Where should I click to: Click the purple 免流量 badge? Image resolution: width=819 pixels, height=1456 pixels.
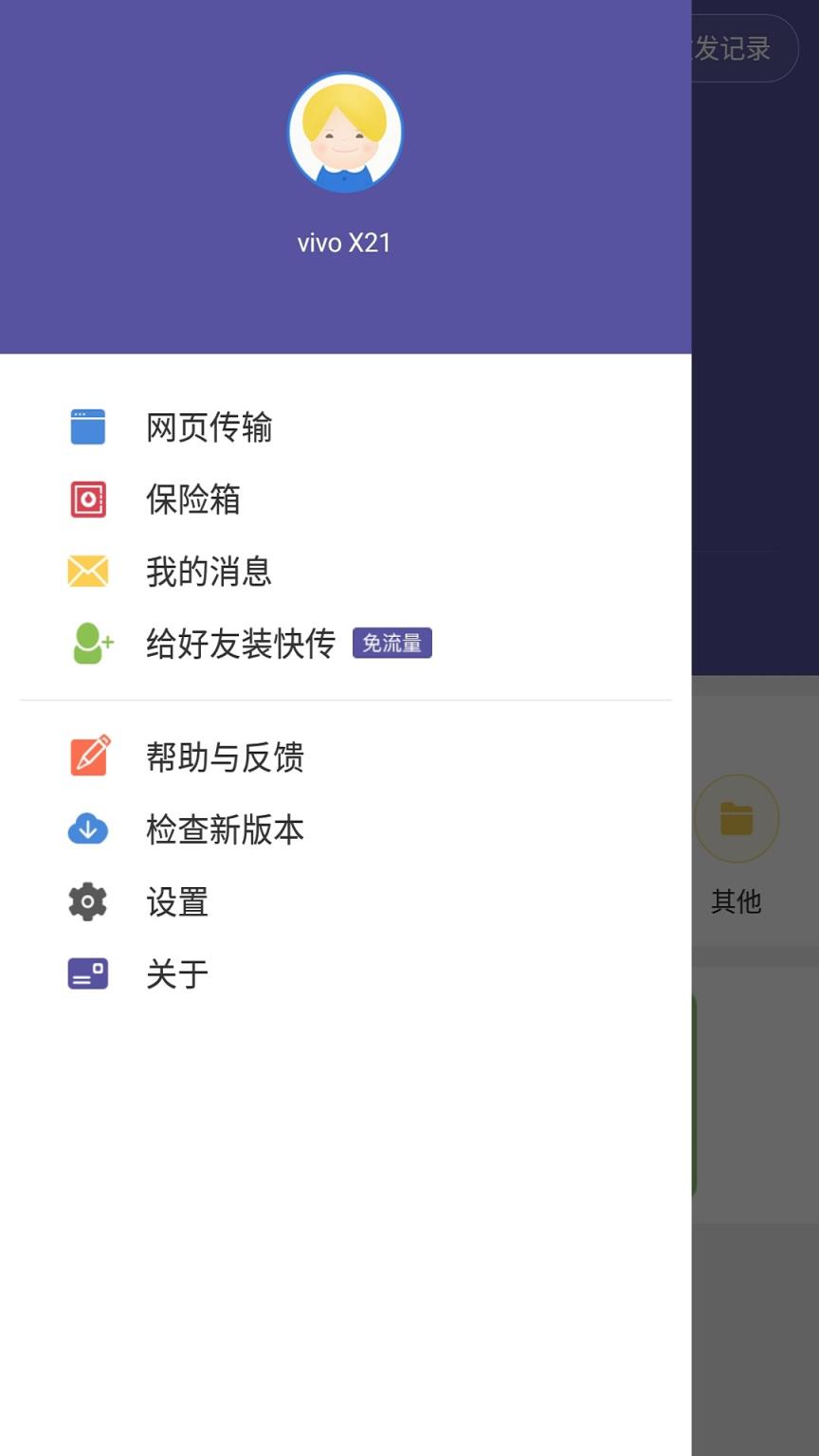click(392, 643)
